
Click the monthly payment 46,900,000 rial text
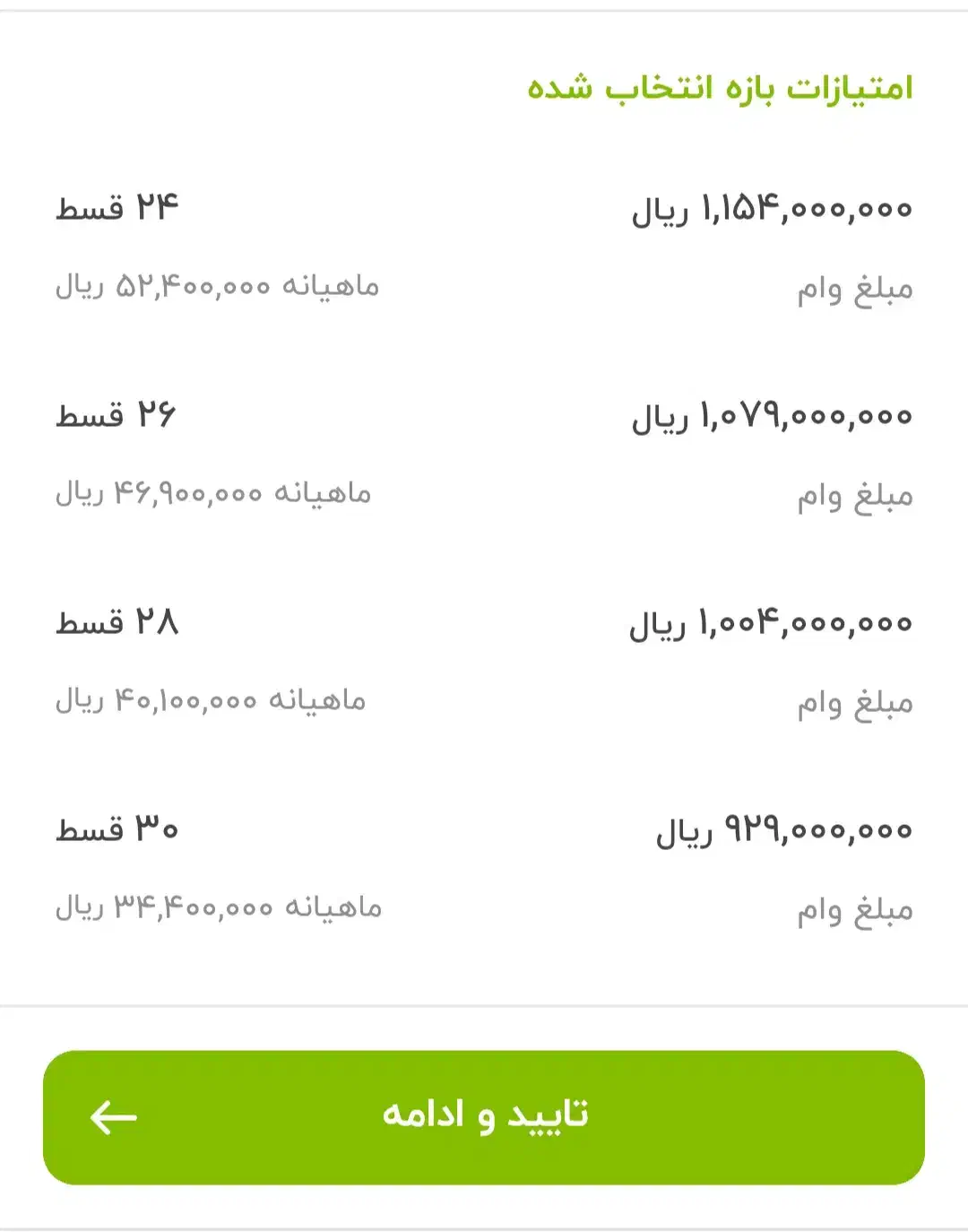[215, 493]
